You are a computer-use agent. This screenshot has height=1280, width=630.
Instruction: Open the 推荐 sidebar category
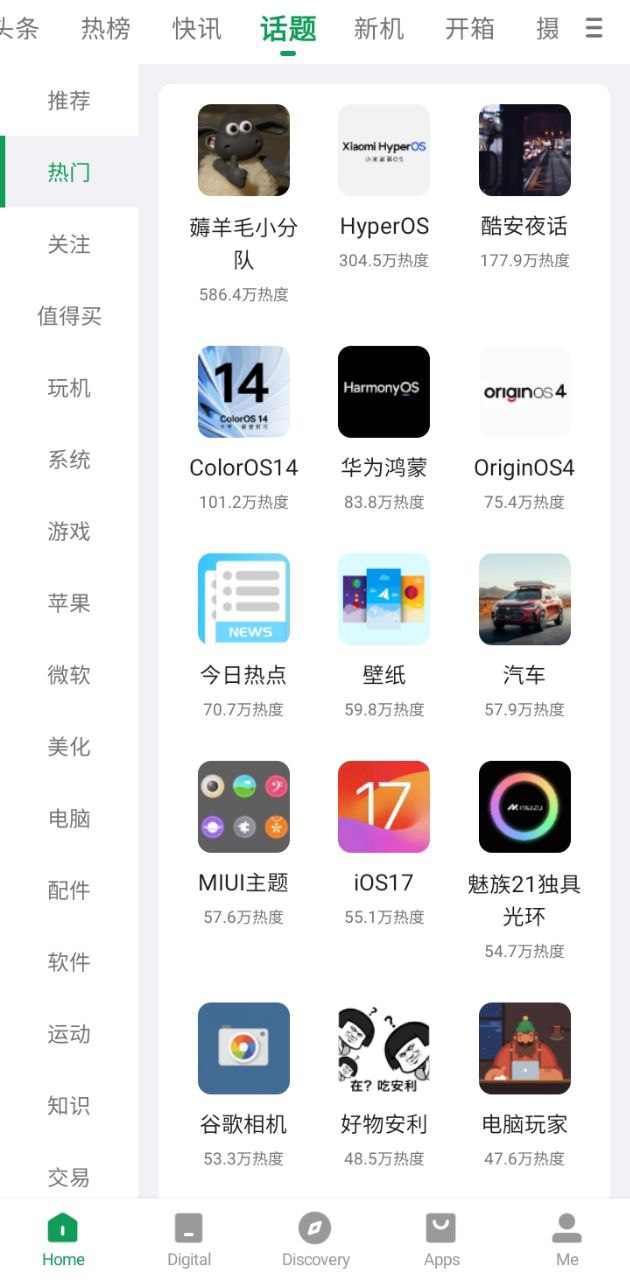click(x=69, y=100)
